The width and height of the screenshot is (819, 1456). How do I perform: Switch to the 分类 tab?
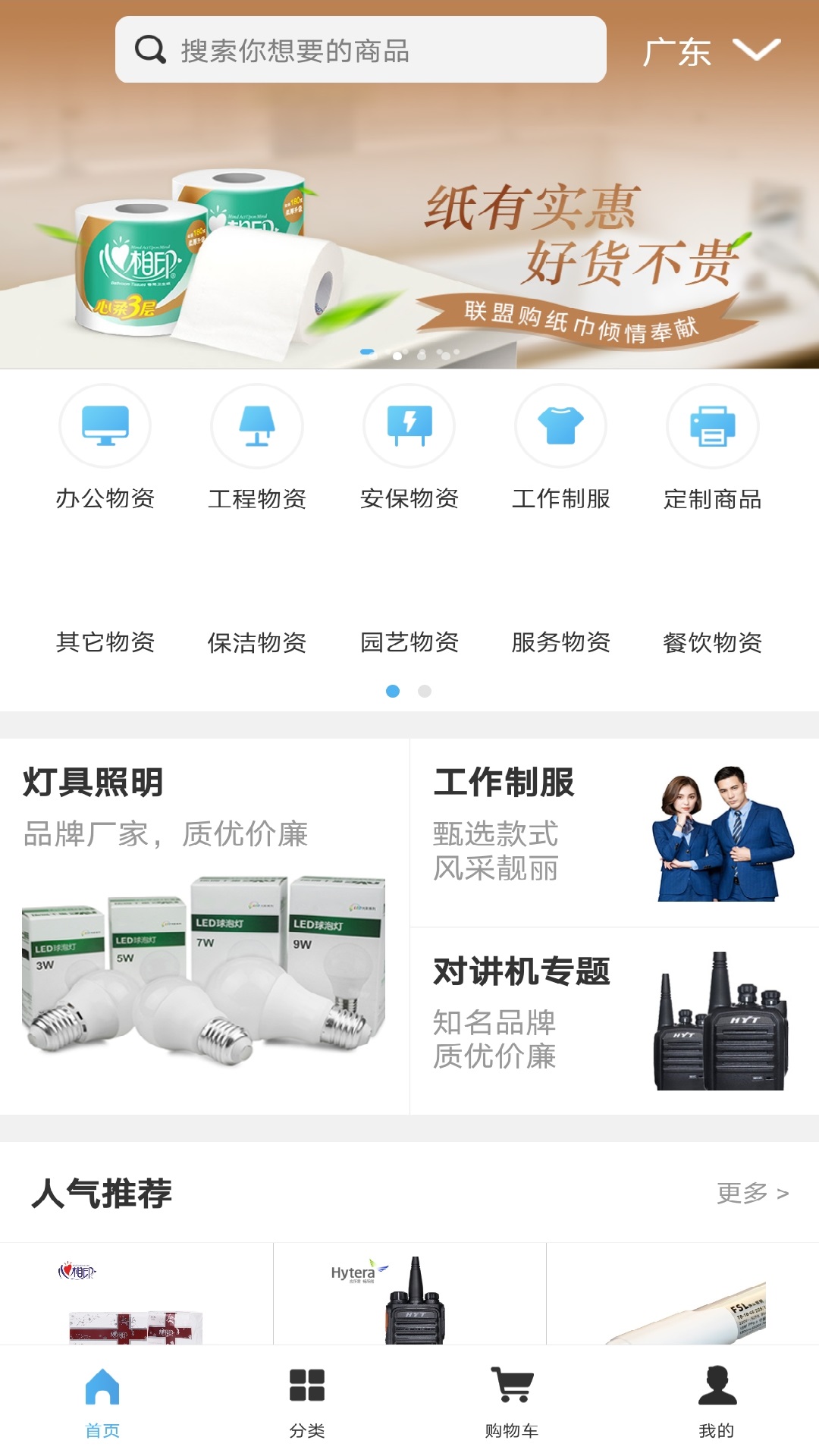tap(307, 1401)
